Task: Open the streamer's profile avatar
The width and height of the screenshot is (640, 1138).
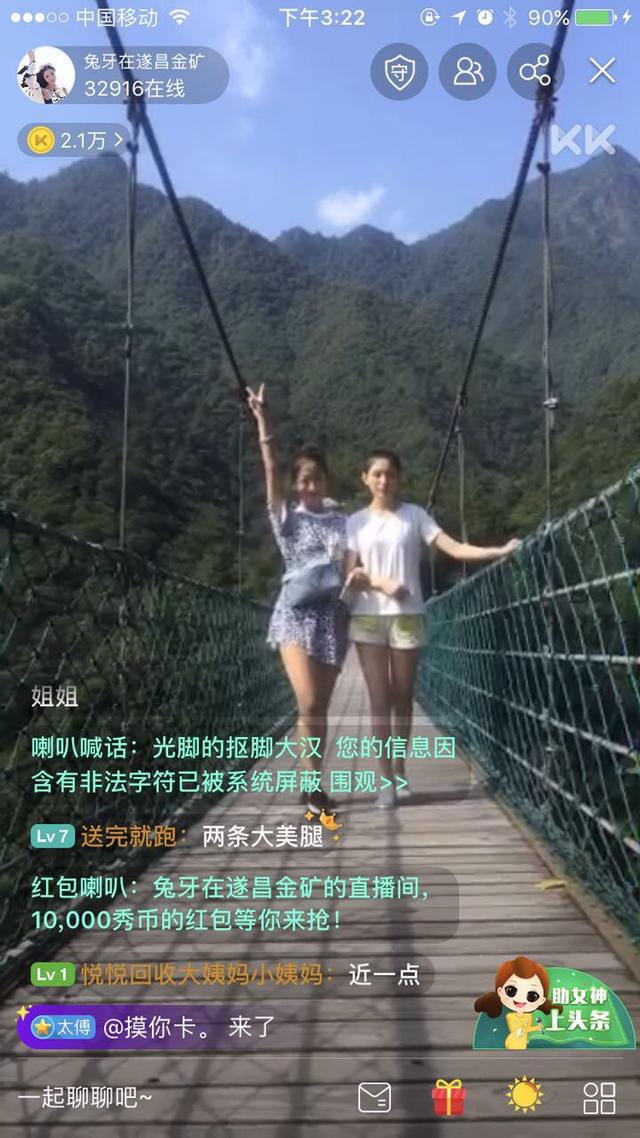Action: 45,75
